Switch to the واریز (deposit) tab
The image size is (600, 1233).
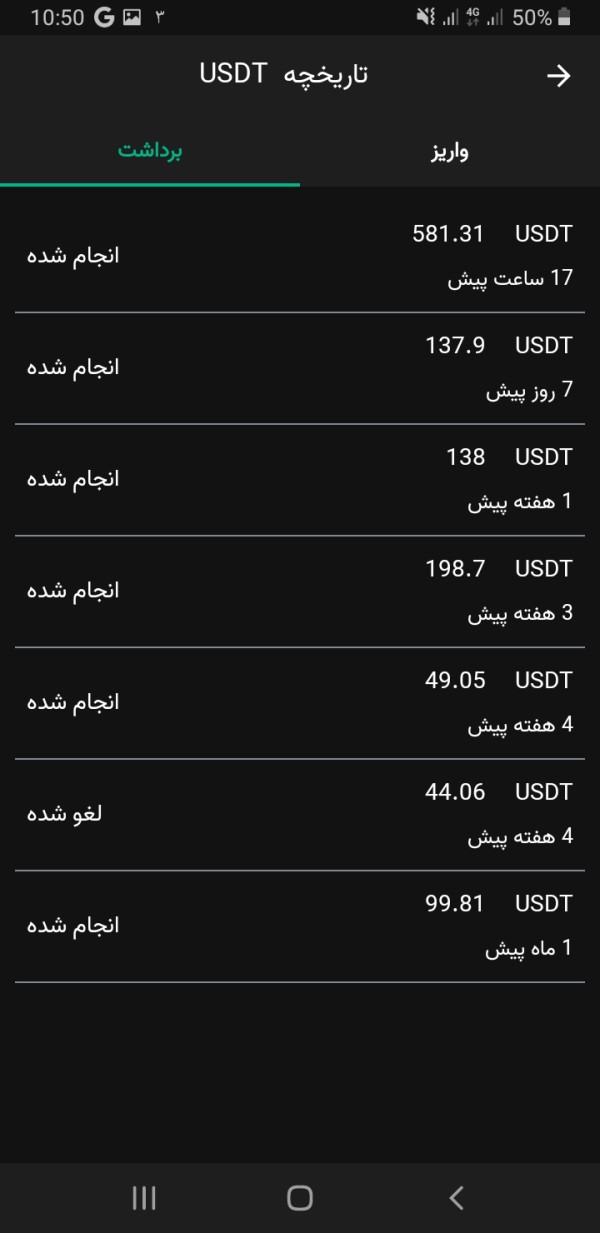(x=449, y=152)
